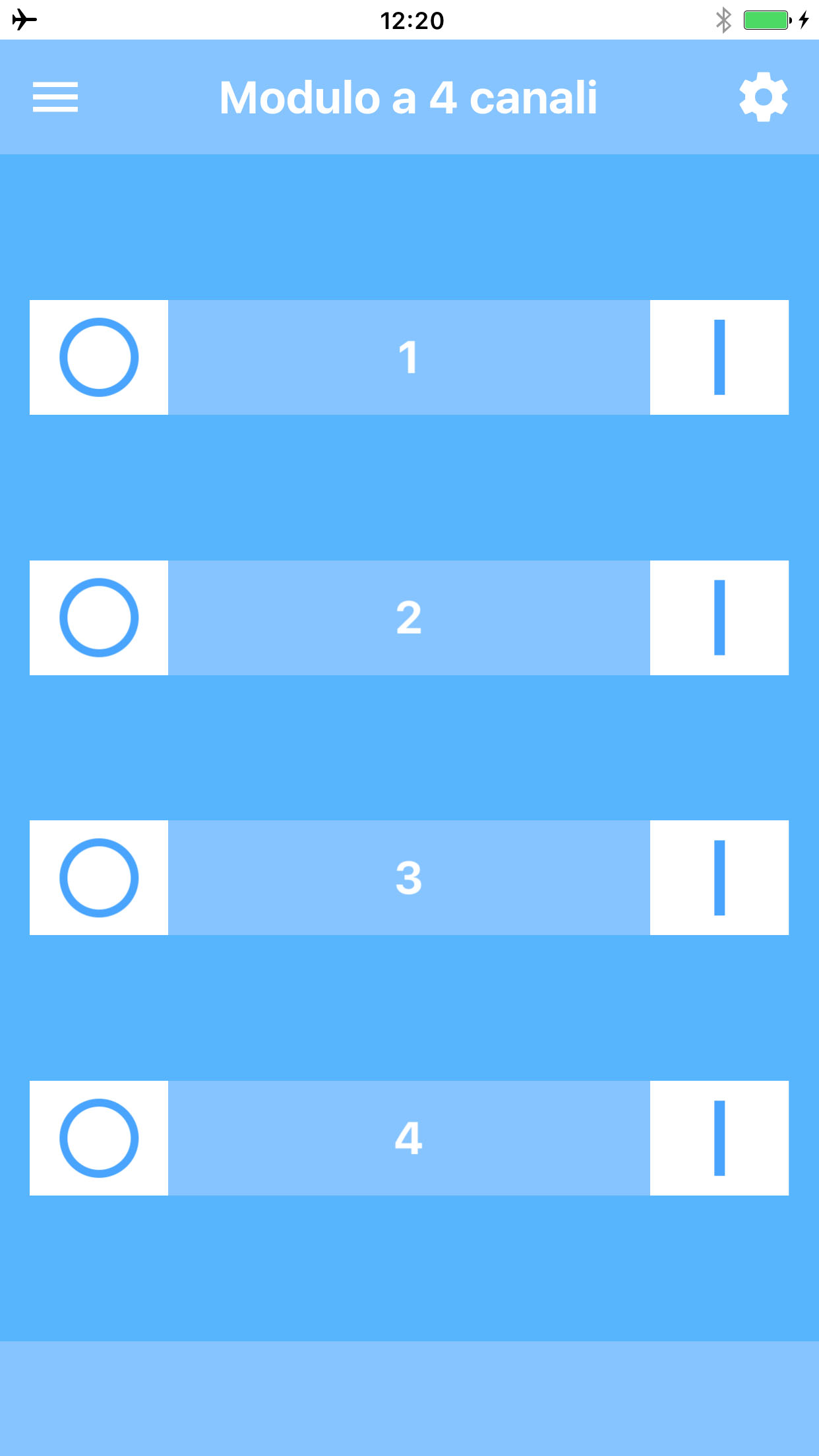
Task: Turn off channel 2 with the circle button
Action: 99,618
